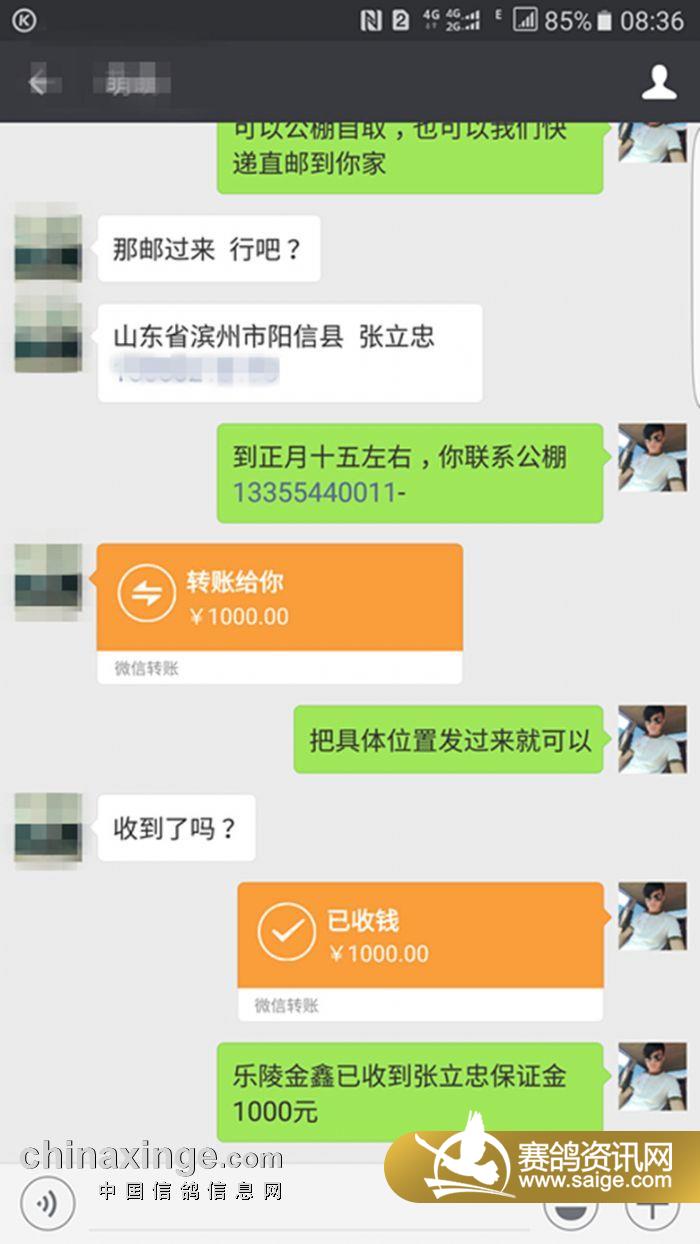View sender avatar beside 把具体位置发过来就可以
This screenshot has height=1244, width=700.
coord(652,739)
